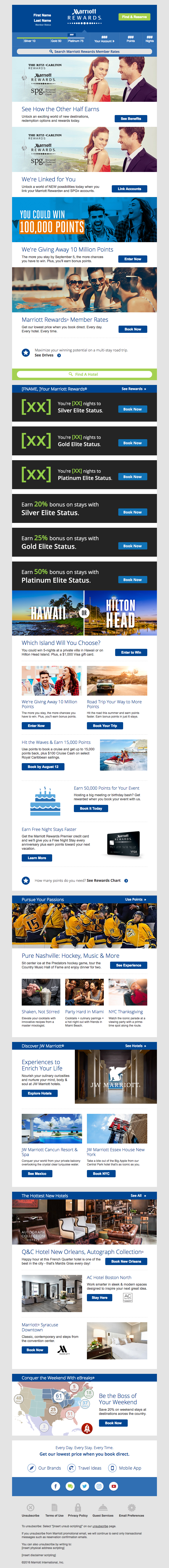Image resolution: width=169 pixels, height=1568 pixels.
Task: Tap See Benefits button
Action: click(131, 119)
